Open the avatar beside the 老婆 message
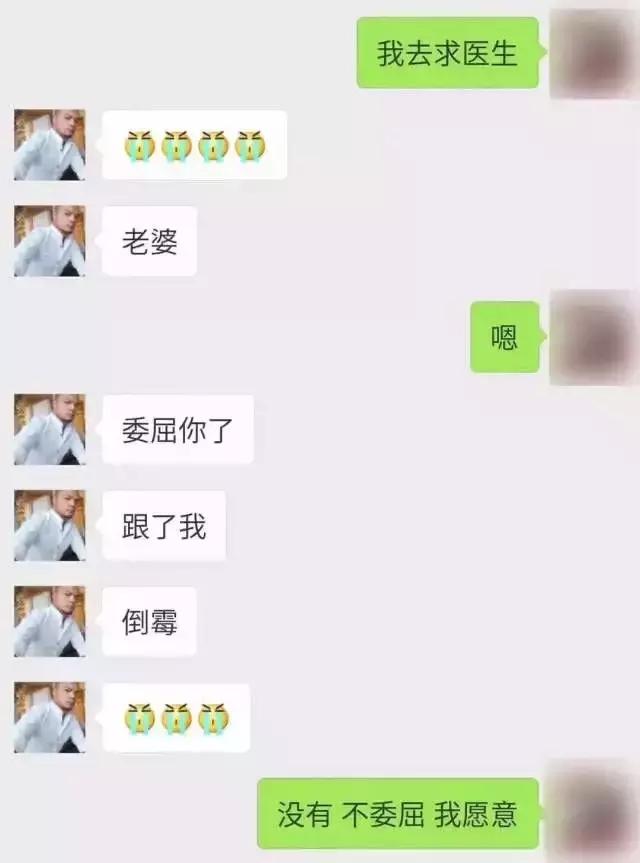 (x=49, y=242)
